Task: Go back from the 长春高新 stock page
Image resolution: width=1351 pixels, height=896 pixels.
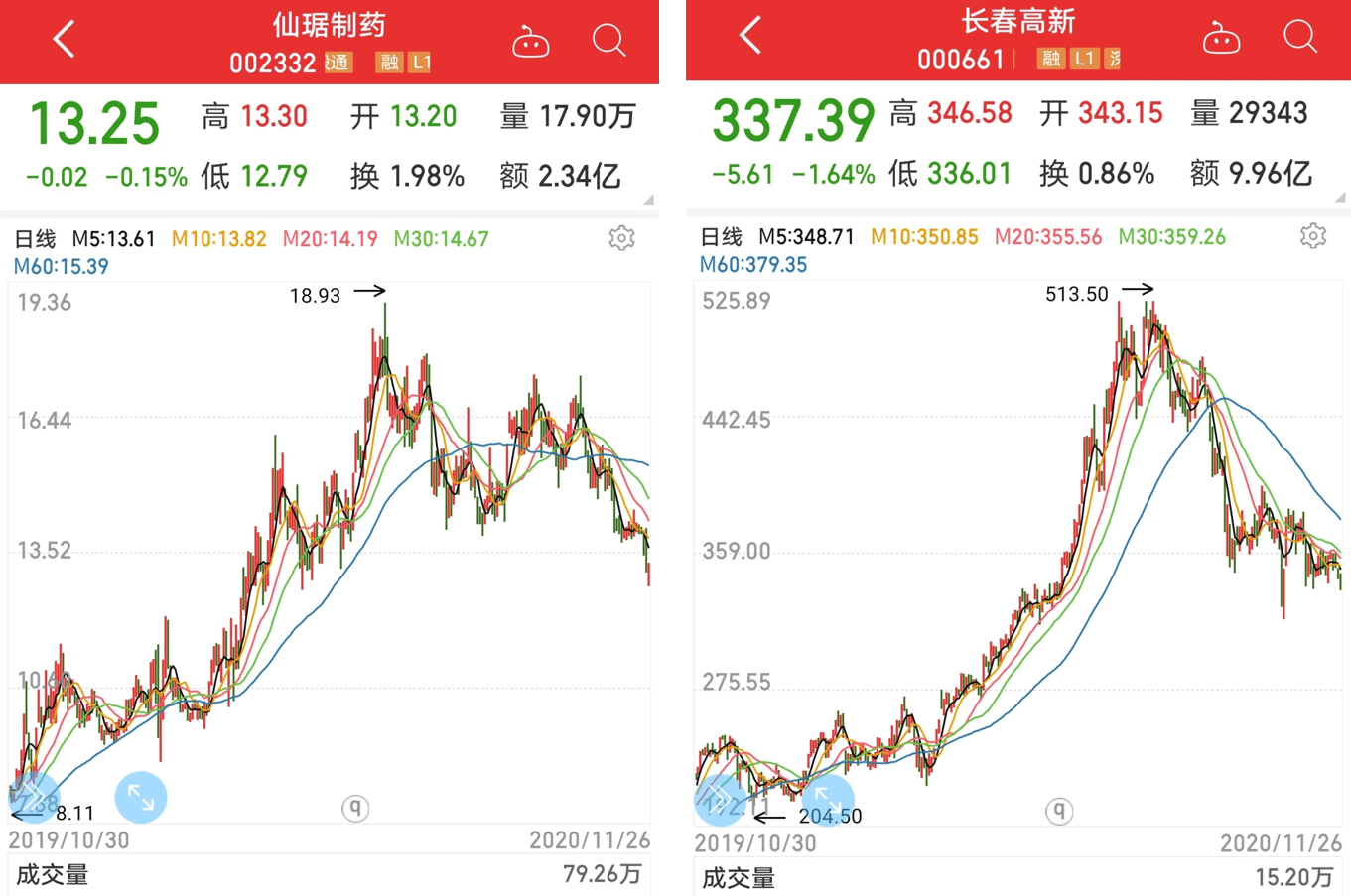Action: pos(751,36)
